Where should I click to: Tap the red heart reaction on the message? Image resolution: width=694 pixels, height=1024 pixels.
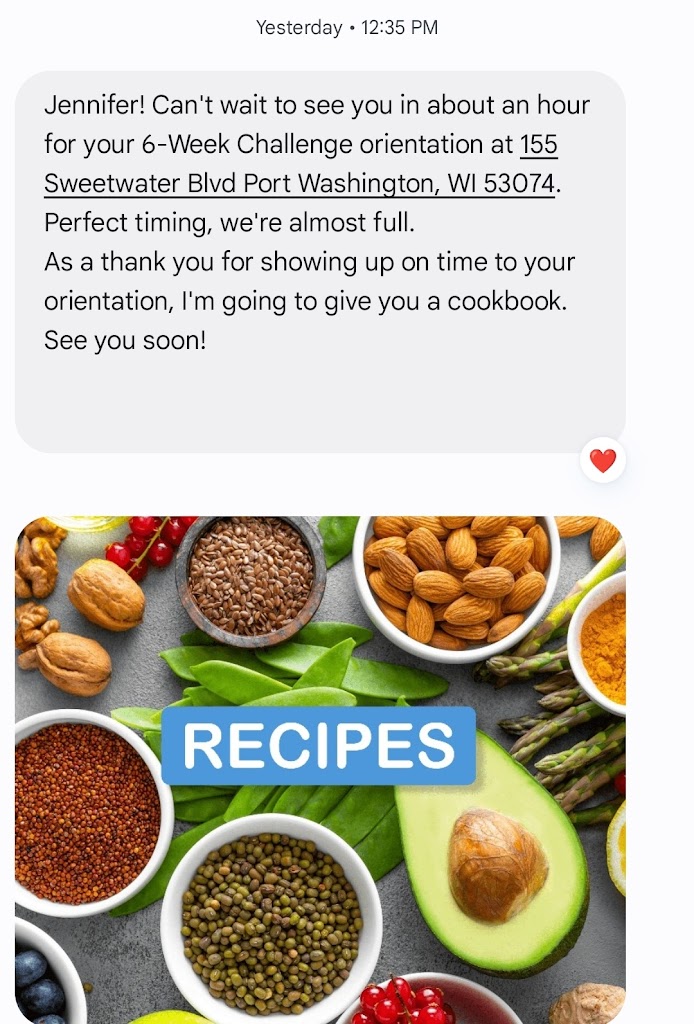[603, 461]
